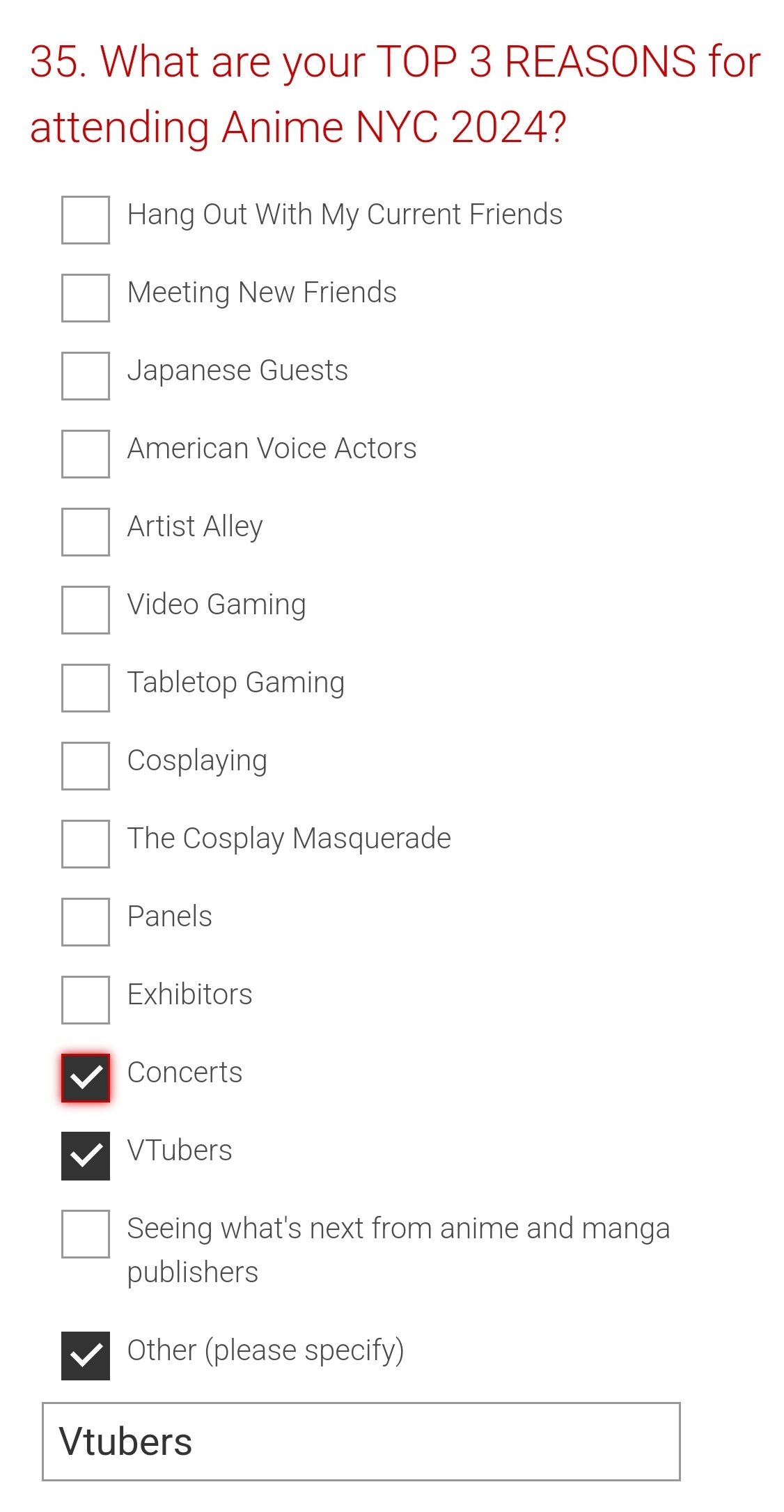Check The Cosplay Masquerade

(86, 844)
